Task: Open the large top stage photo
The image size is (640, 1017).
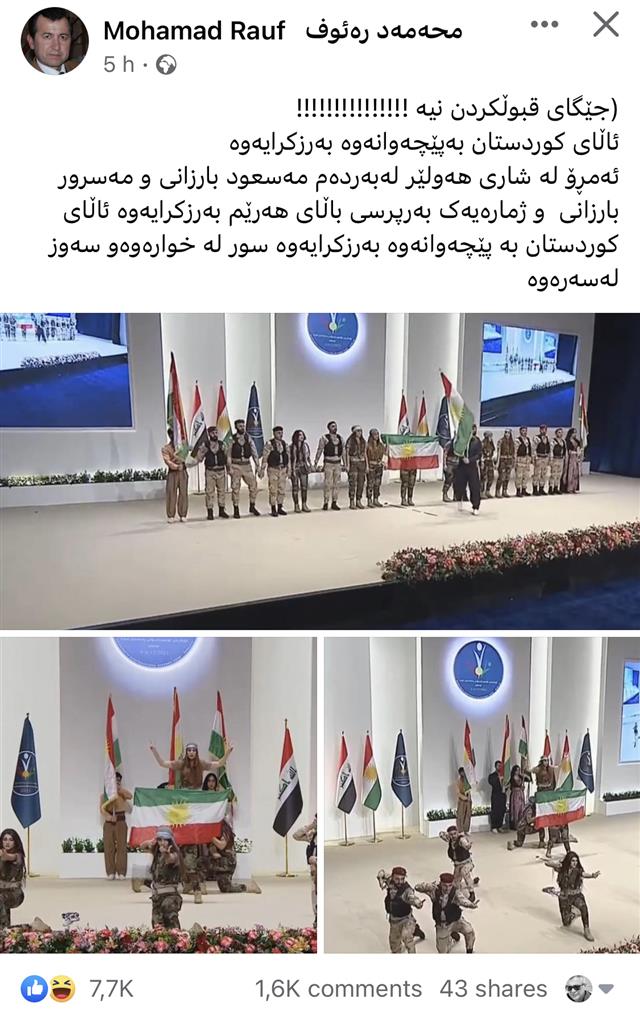Action: (320, 470)
